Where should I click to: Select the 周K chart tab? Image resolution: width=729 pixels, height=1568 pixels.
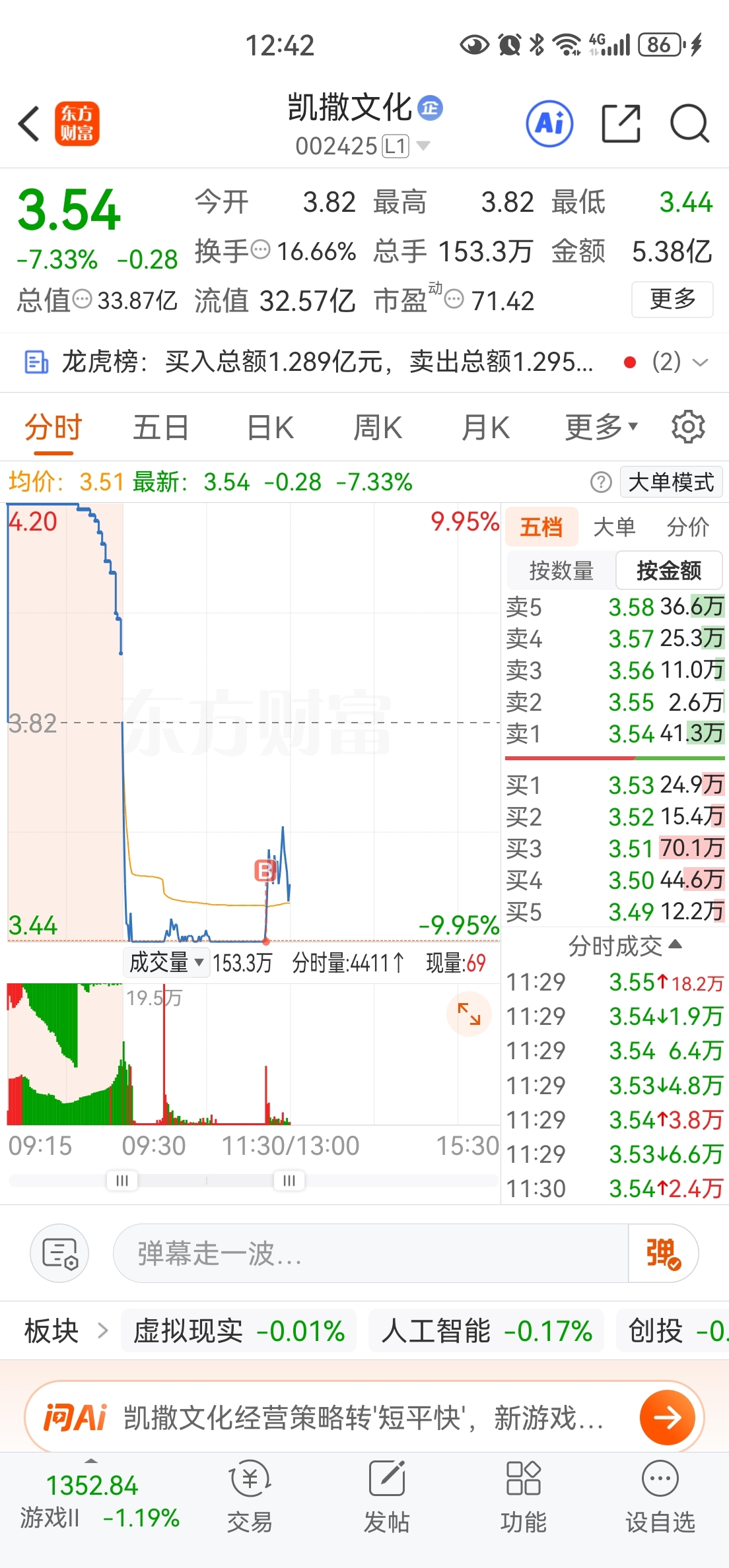pyautogui.click(x=378, y=428)
